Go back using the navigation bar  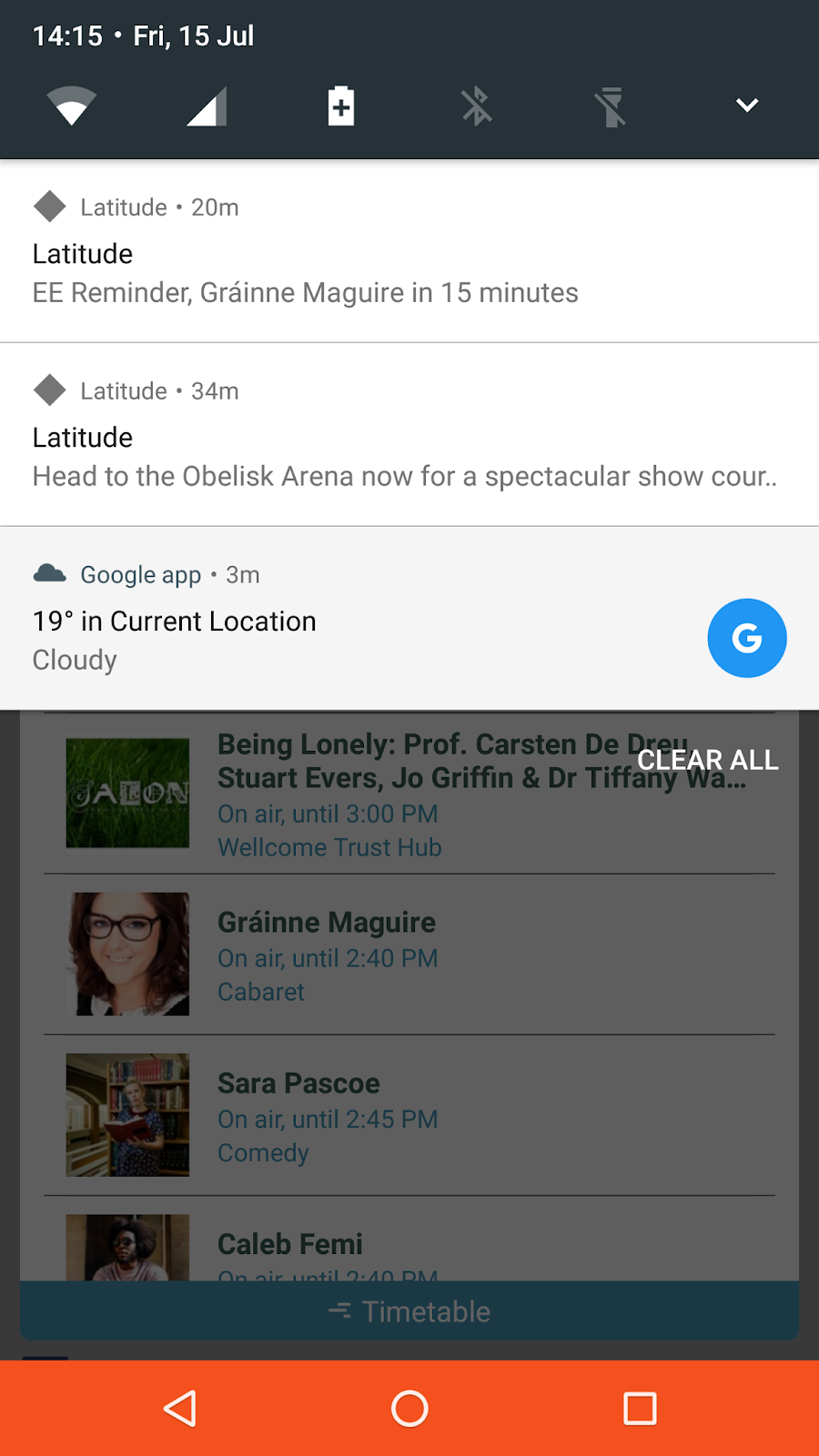[x=180, y=1409]
